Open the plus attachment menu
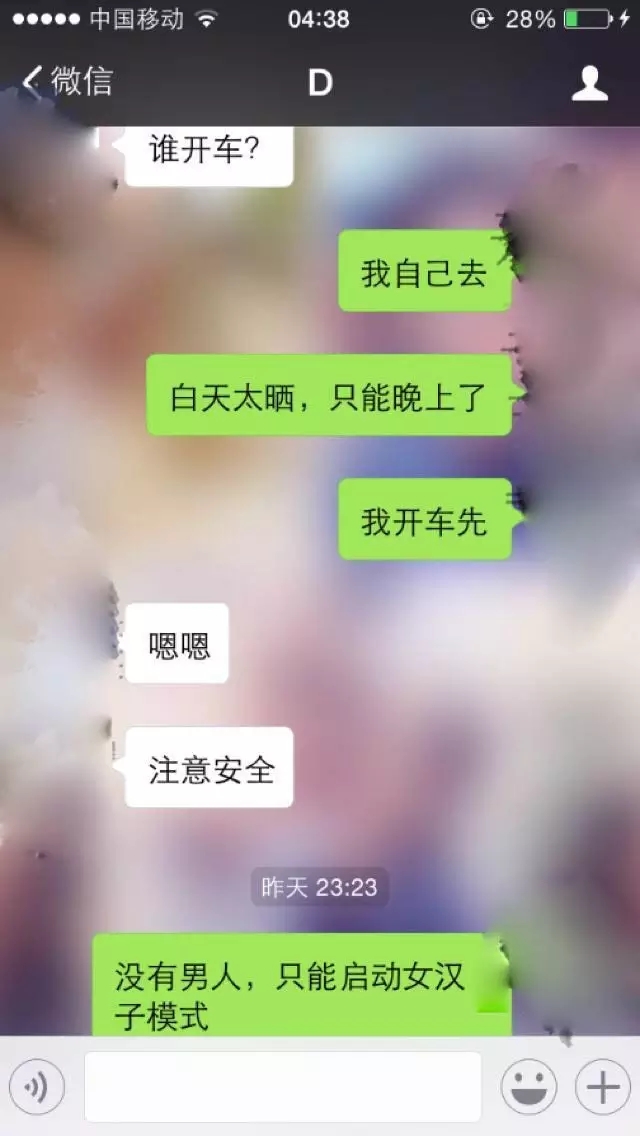The height and width of the screenshot is (1136, 640). pyautogui.click(x=602, y=1086)
